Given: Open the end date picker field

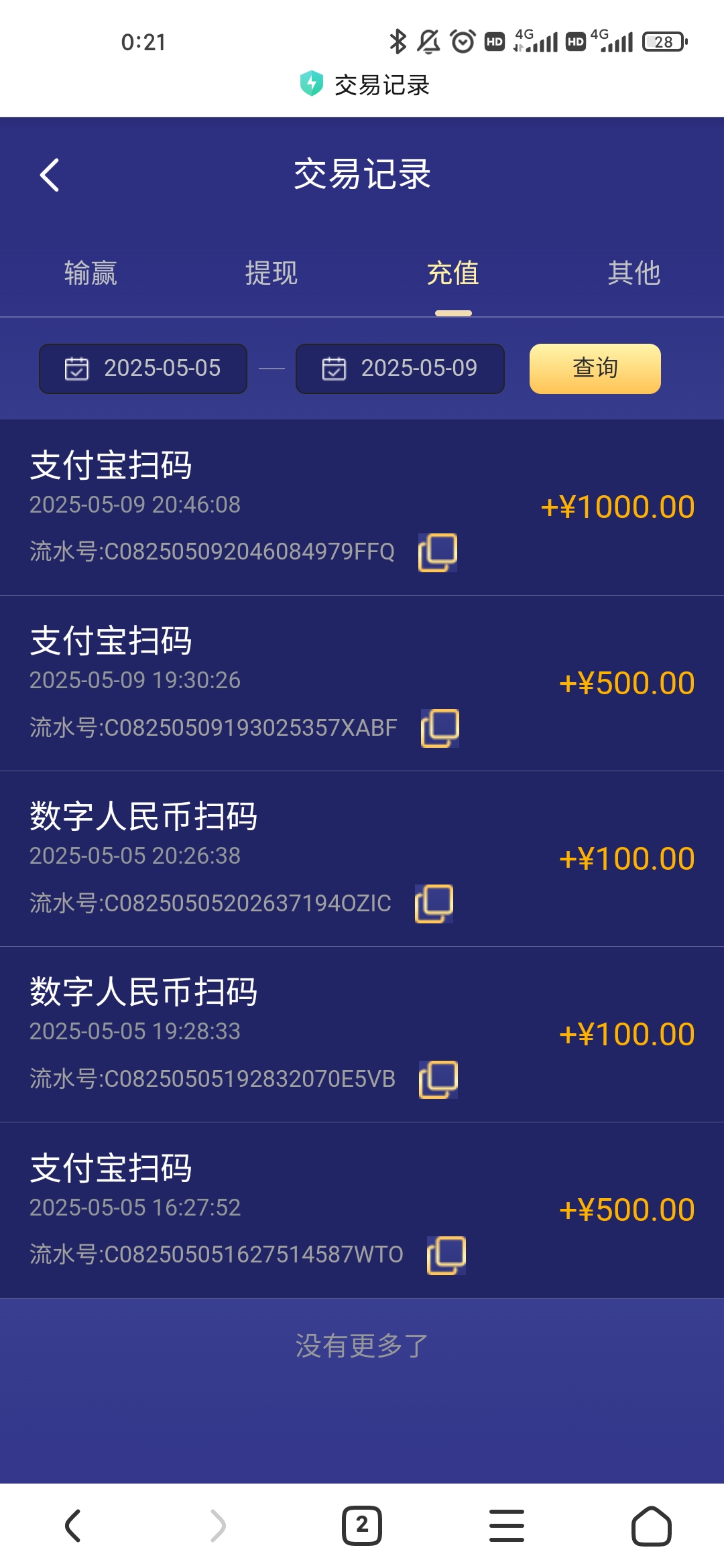Looking at the screenshot, I should pyautogui.click(x=400, y=368).
